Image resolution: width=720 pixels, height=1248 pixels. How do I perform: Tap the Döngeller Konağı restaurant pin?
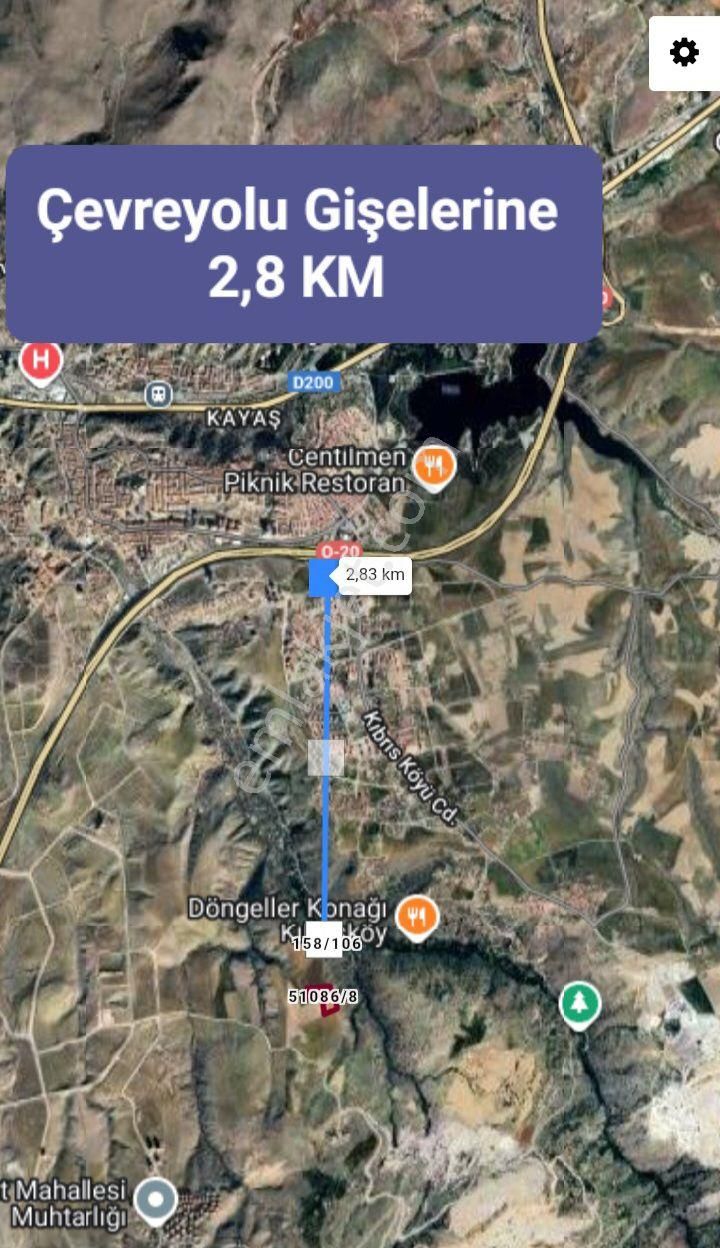(417, 916)
